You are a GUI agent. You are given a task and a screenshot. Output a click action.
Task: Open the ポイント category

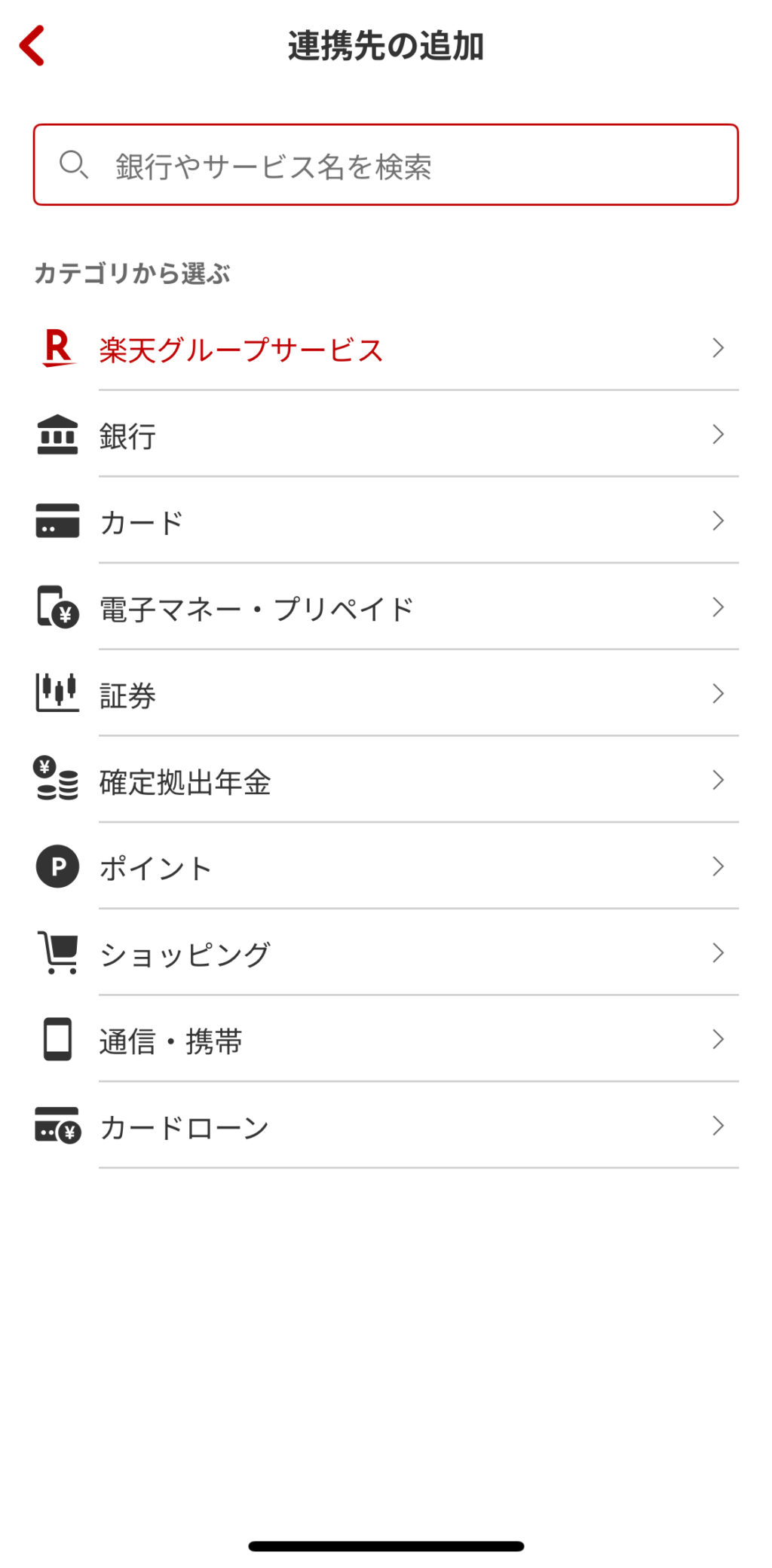click(386, 867)
